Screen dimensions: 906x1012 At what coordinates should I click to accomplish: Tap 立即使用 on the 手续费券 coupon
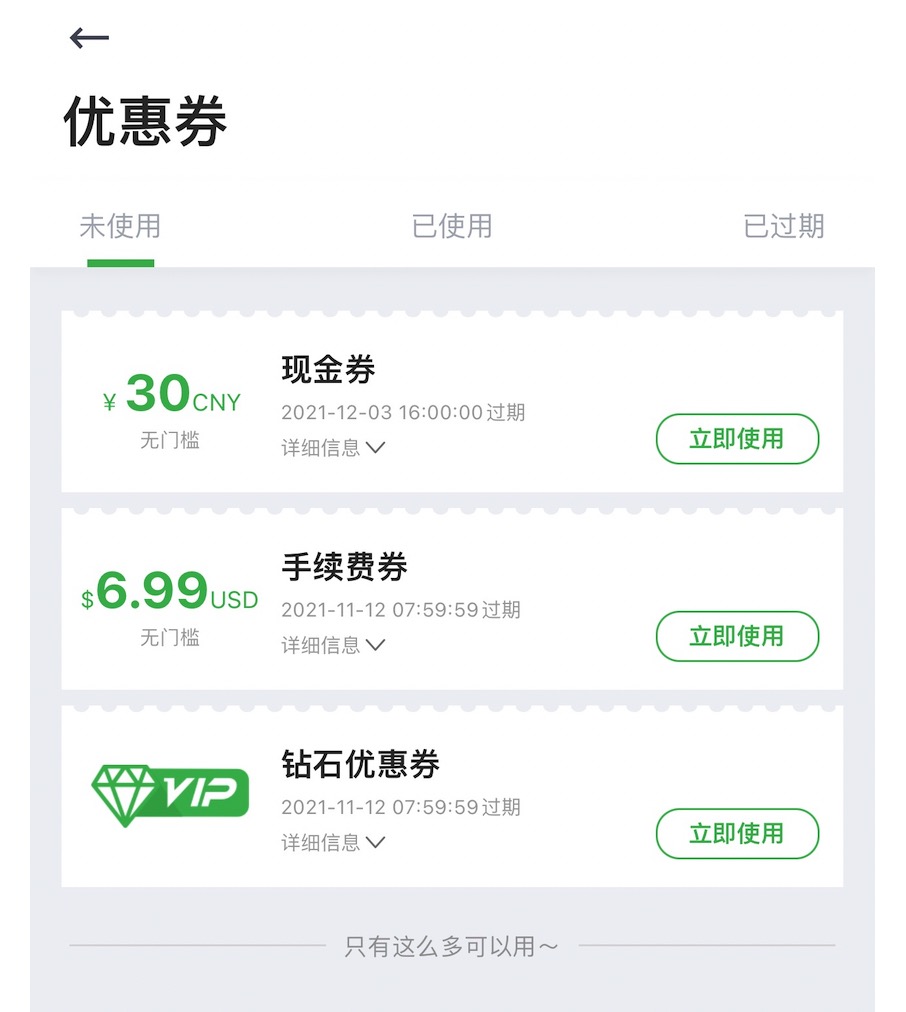tap(737, 636)
